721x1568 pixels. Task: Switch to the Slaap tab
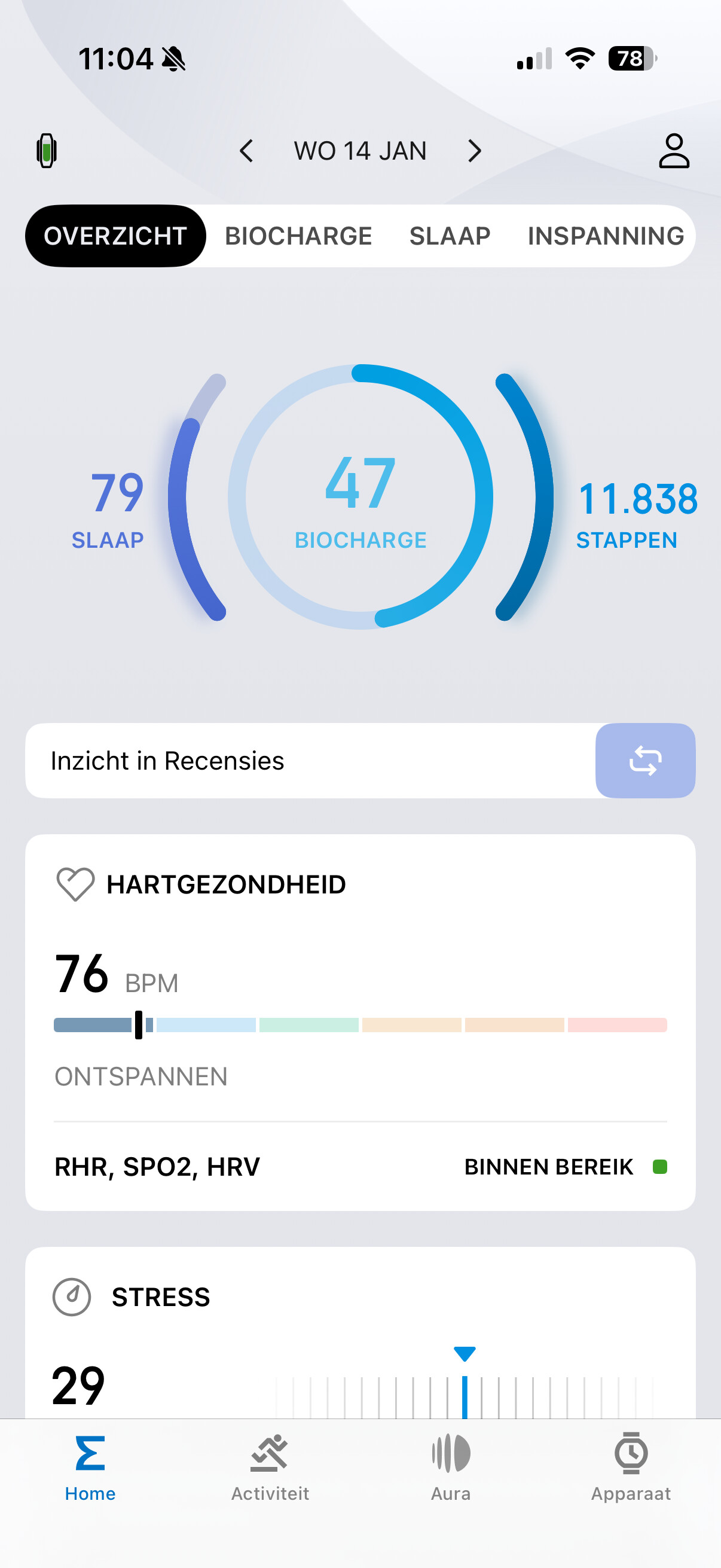[x=450, y=236]
